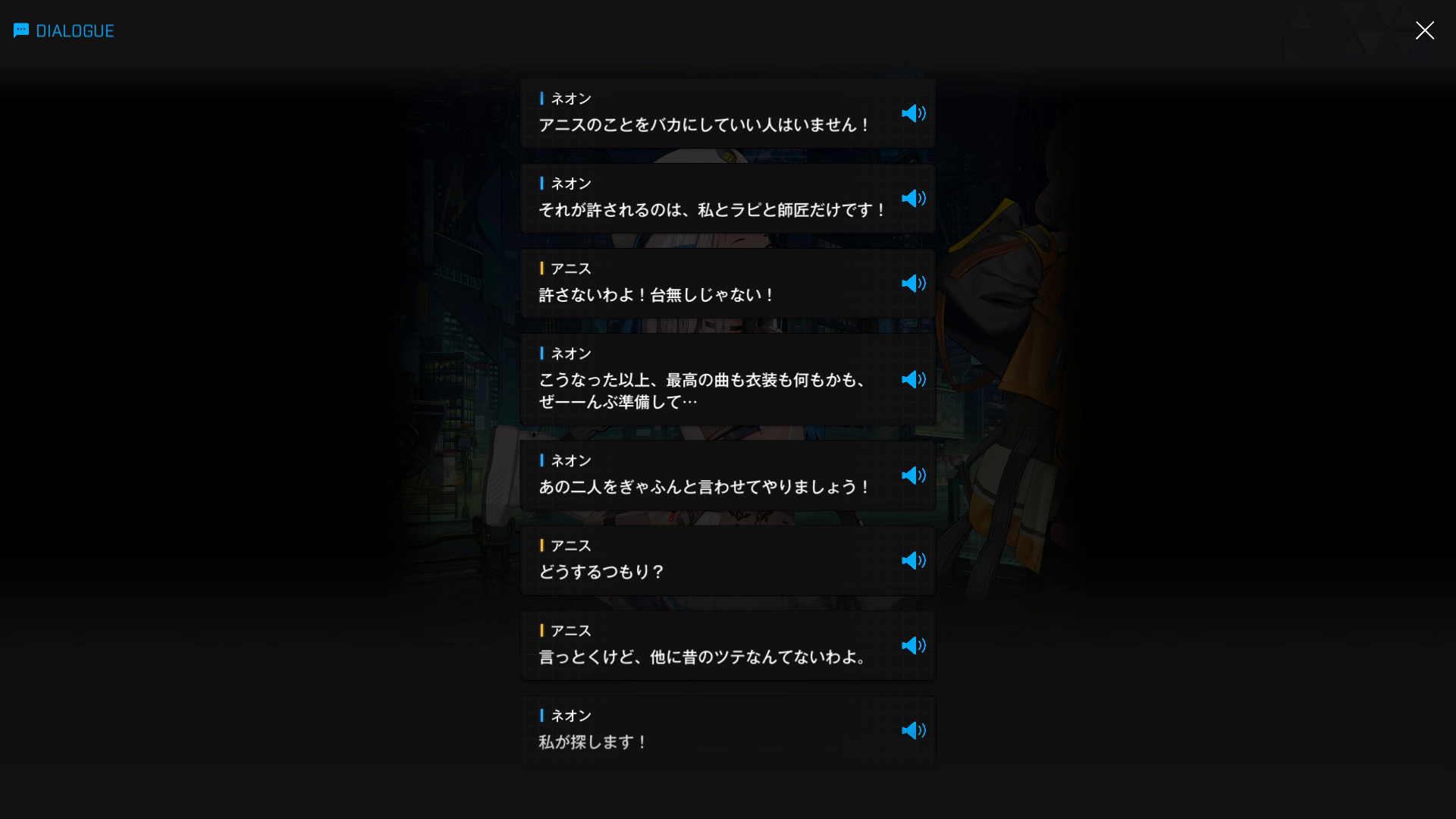Viewport: 1456px width, 819px height.
Task: Play audio for 'それが許されるのは、私とラピと師匠だけです！'
Action: coord(913,198)
